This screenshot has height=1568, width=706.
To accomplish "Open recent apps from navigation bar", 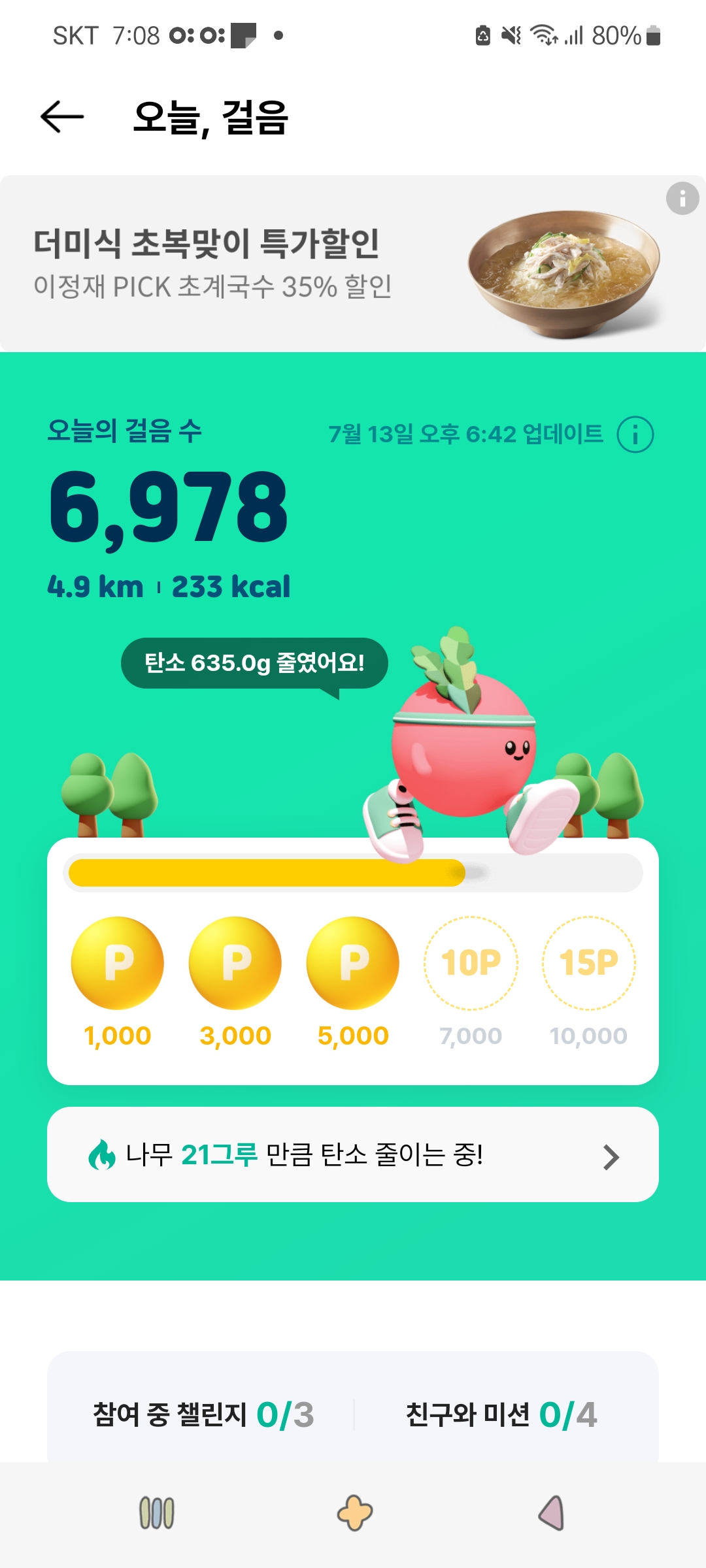I will (x=157, y=1513).
